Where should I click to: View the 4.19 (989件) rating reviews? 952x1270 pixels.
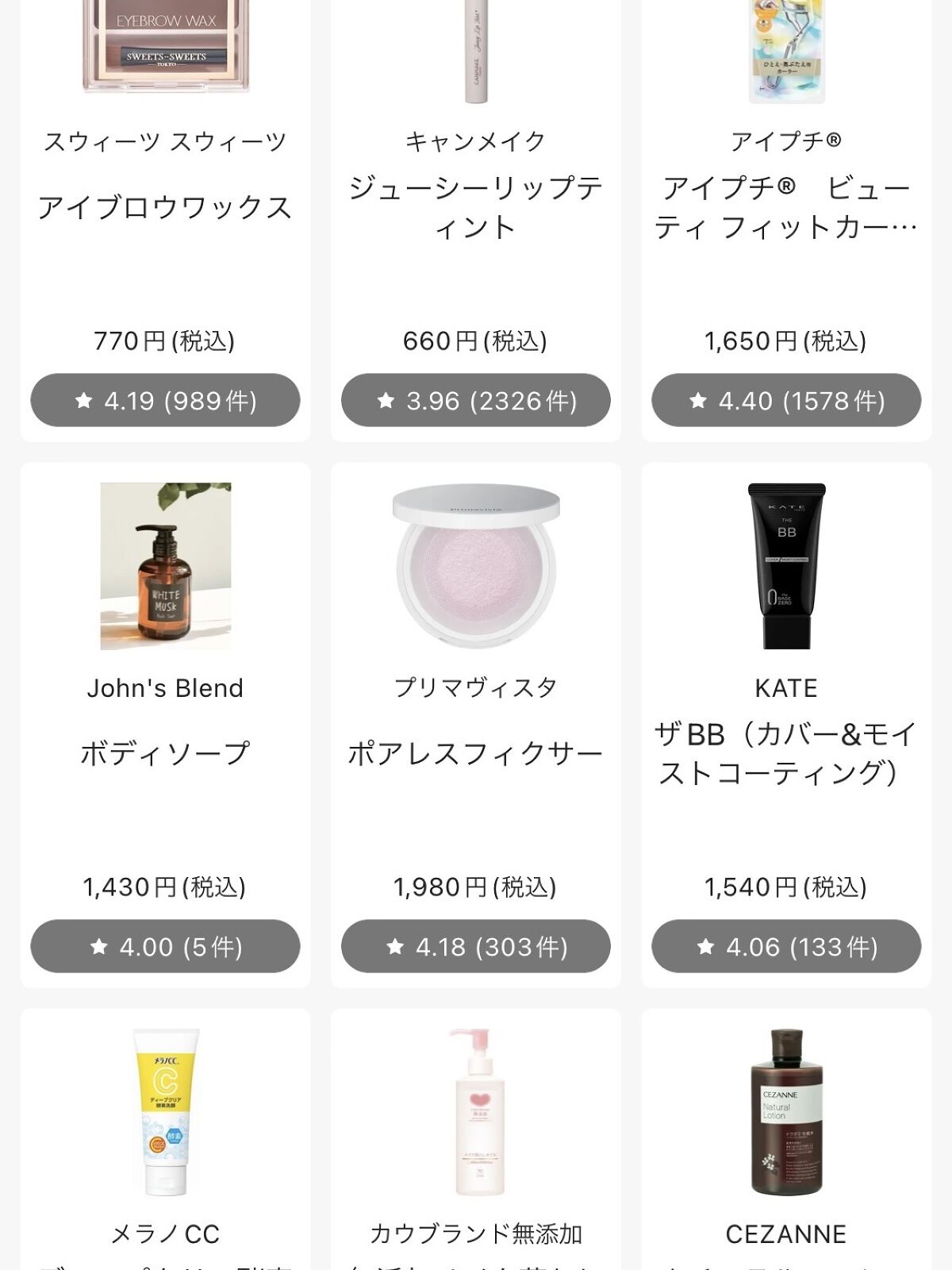(x=165, y=400)
